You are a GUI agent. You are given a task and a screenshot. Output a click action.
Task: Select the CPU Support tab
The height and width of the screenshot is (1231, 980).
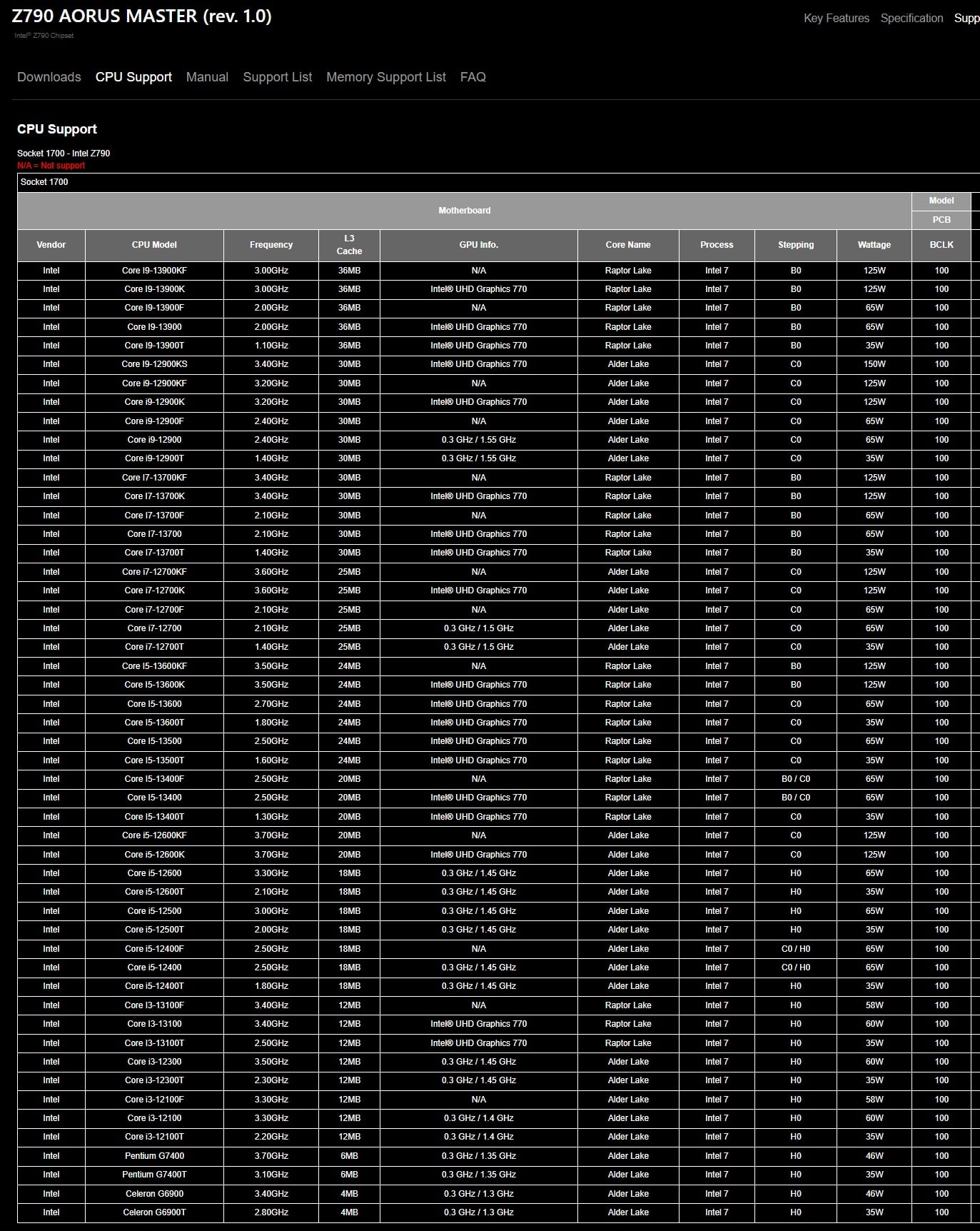pyautogui.click(x=133, y=77)
